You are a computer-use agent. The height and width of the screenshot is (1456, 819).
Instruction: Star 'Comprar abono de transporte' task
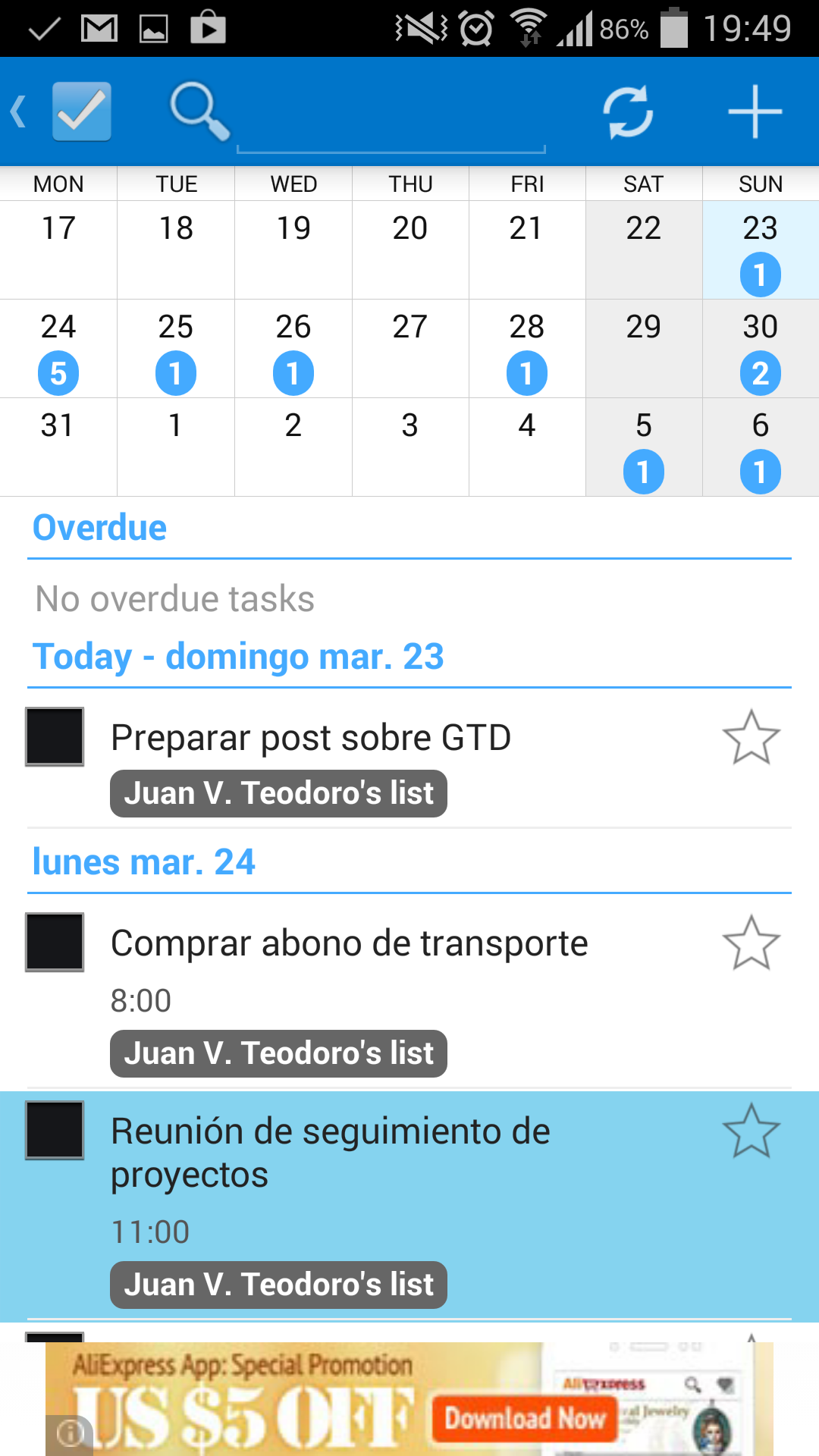click(x=751, y=943)
